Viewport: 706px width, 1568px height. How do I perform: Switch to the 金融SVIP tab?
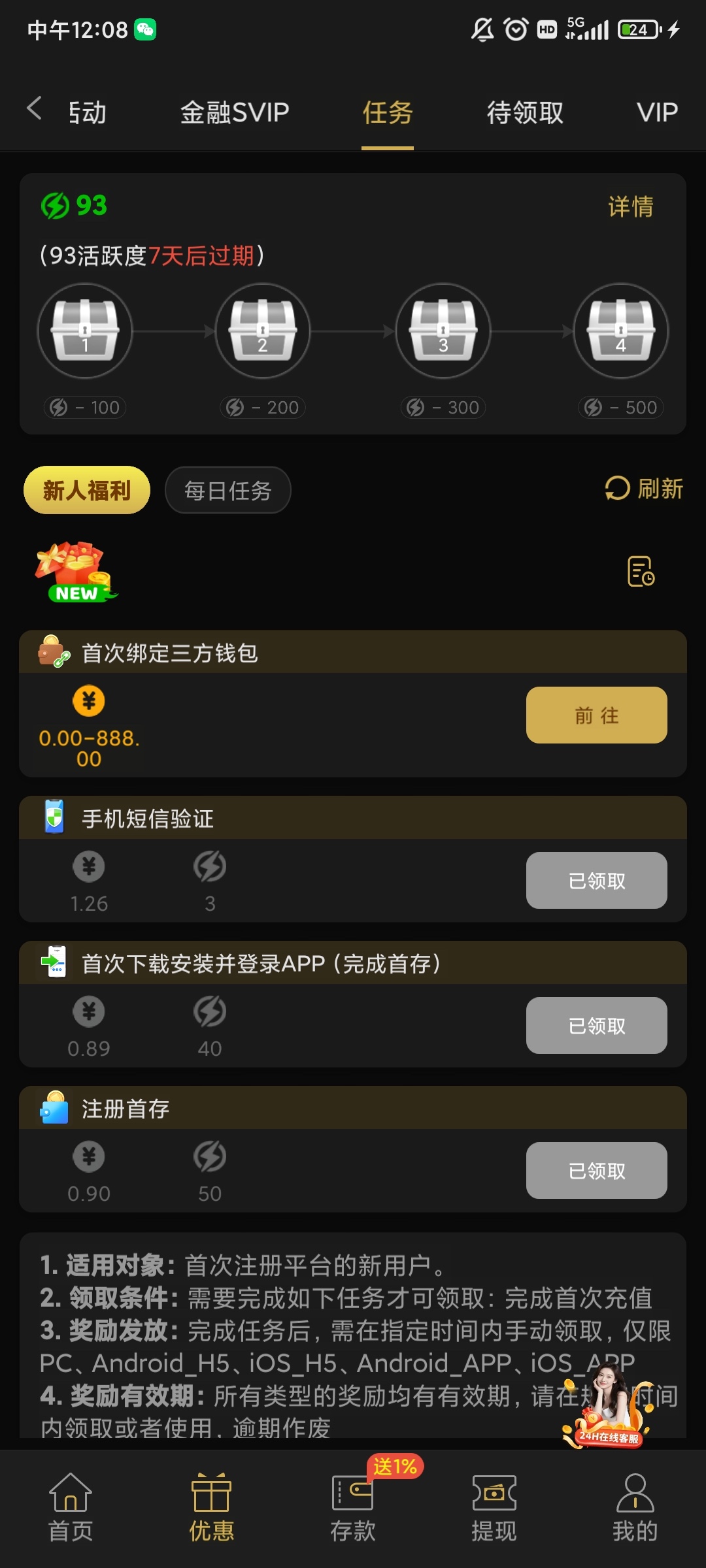click(235, 112)
